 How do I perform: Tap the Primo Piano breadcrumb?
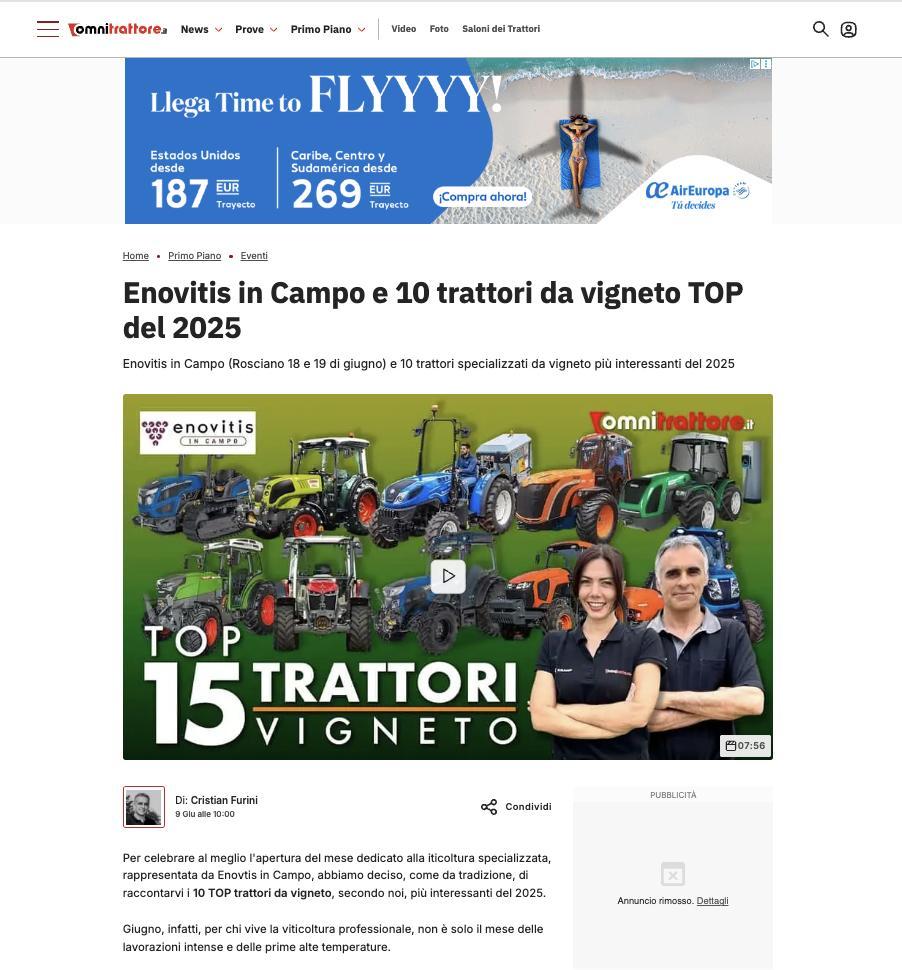coord(194,256)
